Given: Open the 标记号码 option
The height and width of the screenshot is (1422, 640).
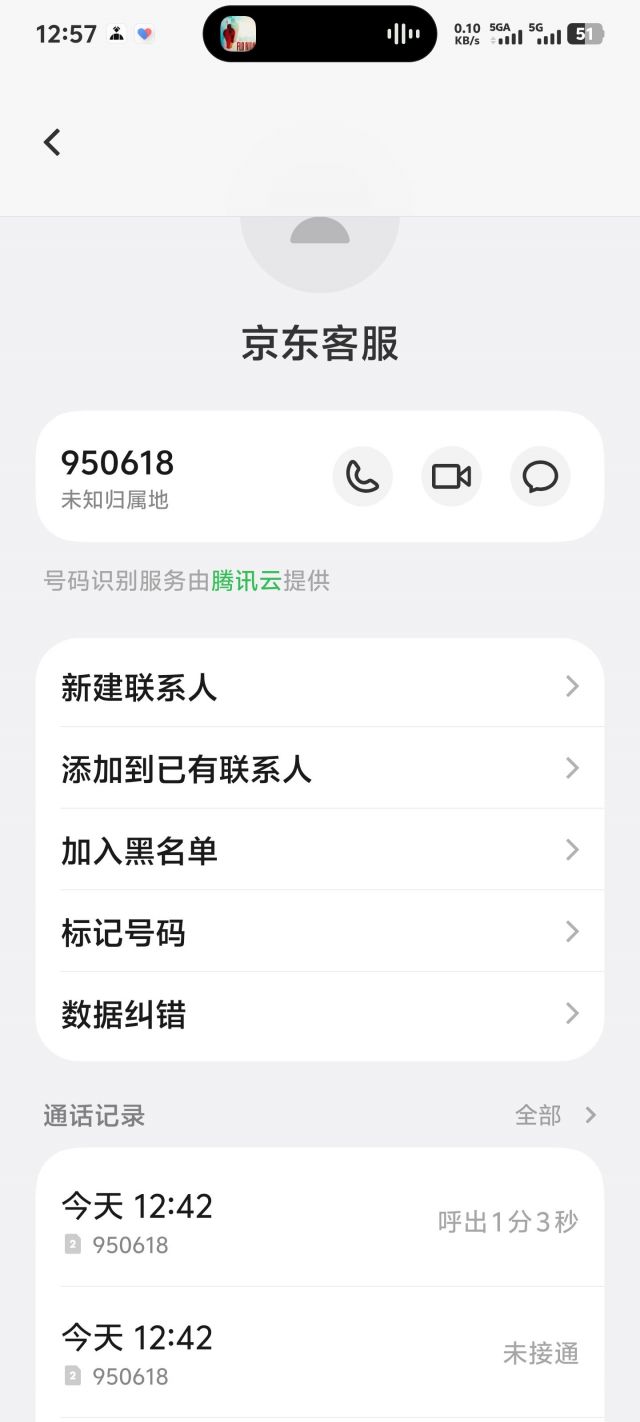Looking at the screenshot, I should (320, 933).
